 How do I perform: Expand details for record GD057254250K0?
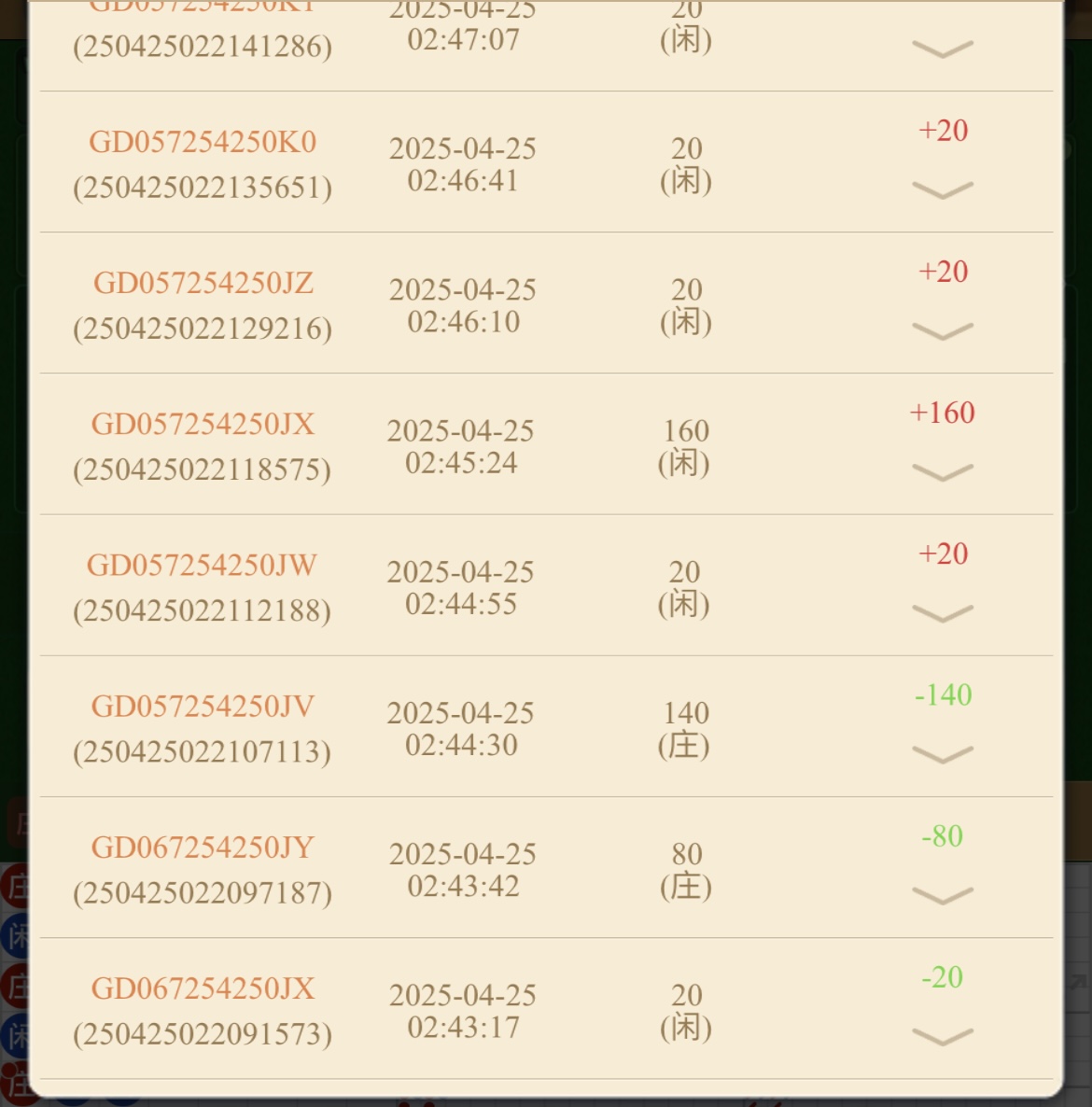942,190
